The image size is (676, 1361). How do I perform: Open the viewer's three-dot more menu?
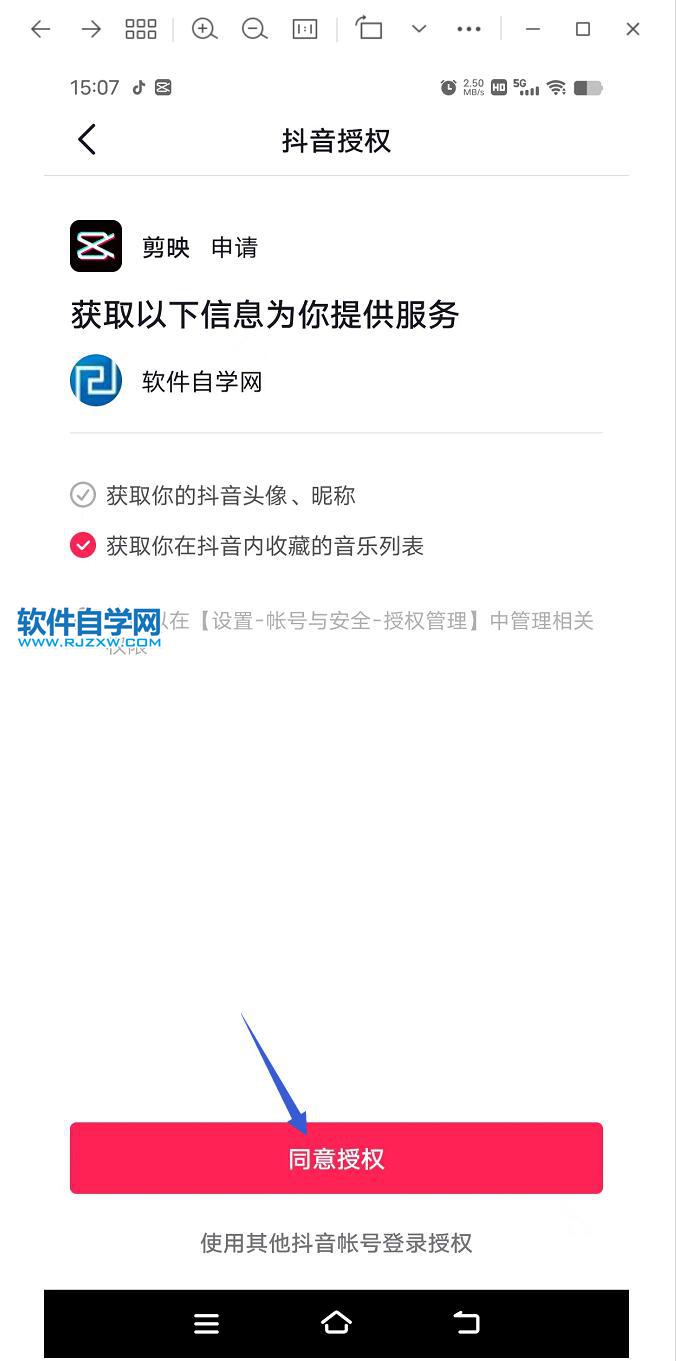[469, 29]
